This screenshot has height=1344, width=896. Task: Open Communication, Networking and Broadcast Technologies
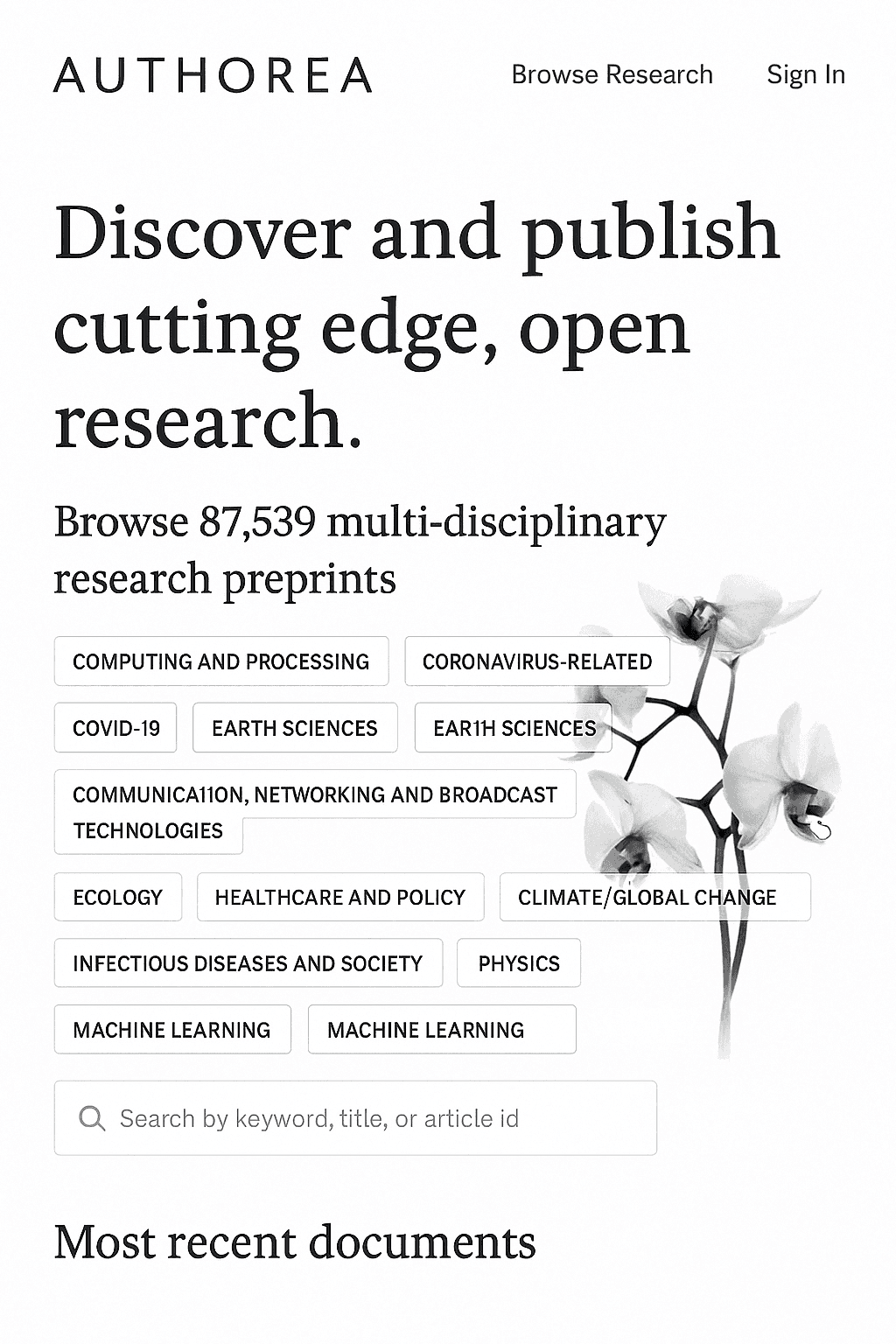314,795
